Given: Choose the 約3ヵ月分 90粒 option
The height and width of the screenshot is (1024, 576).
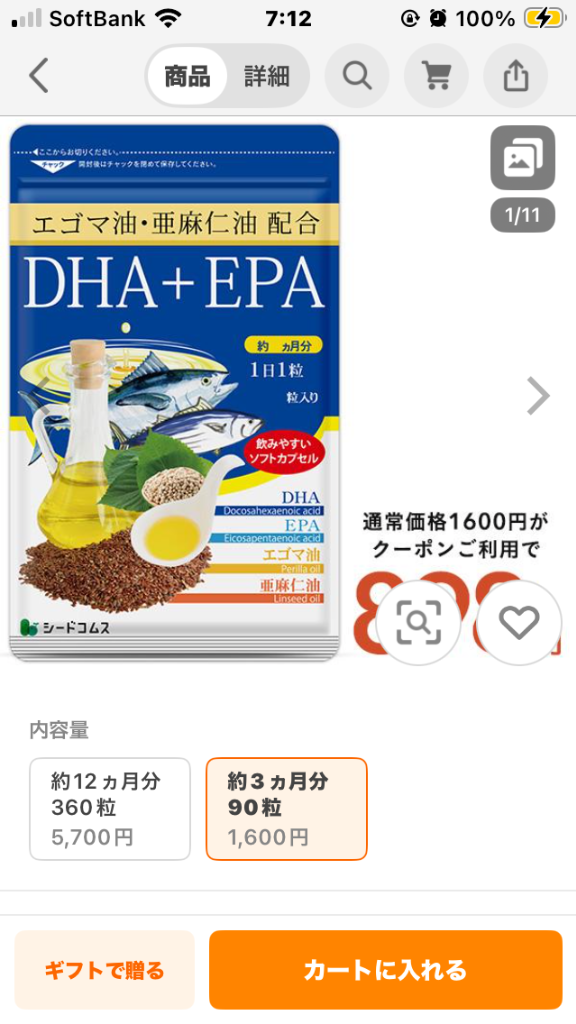Looking at the screenshot, I should click(287, 809).
